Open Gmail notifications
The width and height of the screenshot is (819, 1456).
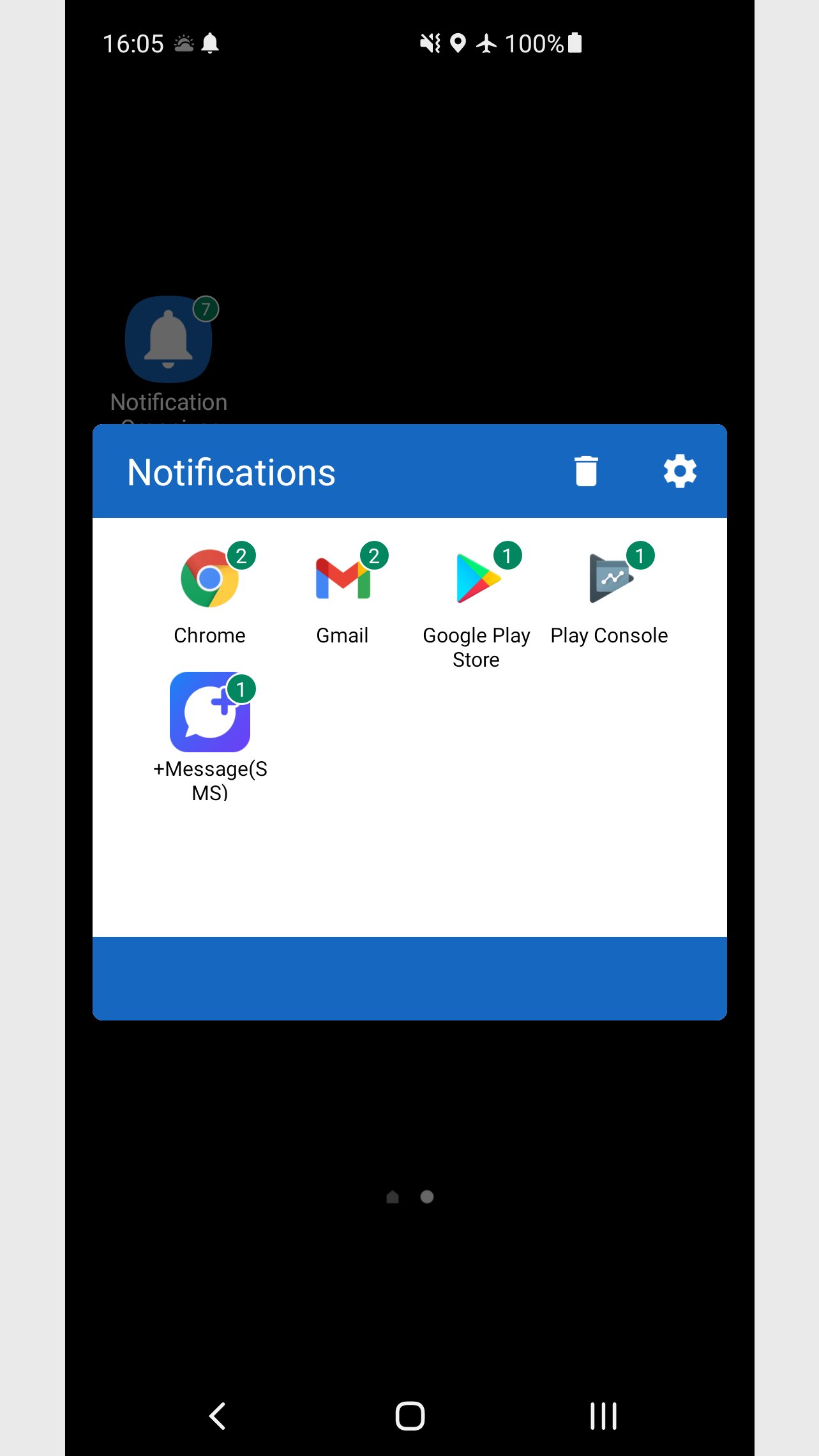point(343,594)
